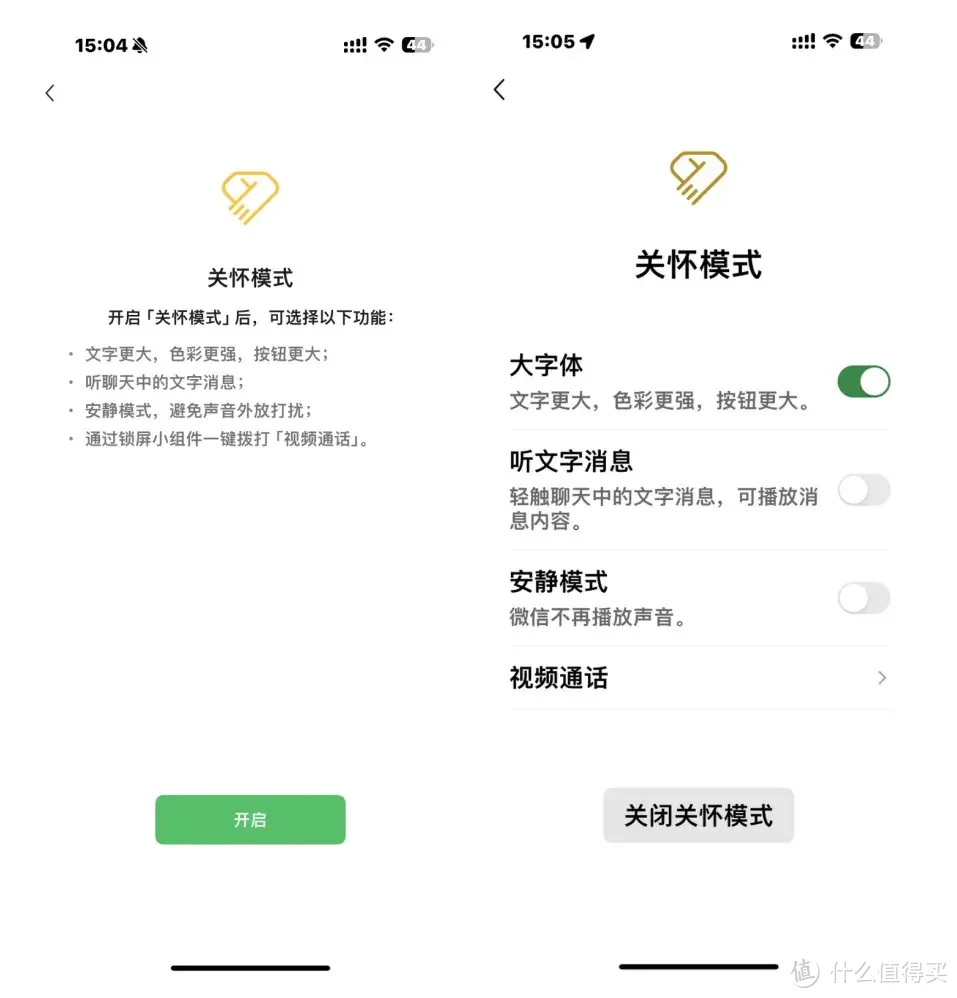
Task: Open 视频通话 video call settings via its chevron
Action: coord(881,678)
